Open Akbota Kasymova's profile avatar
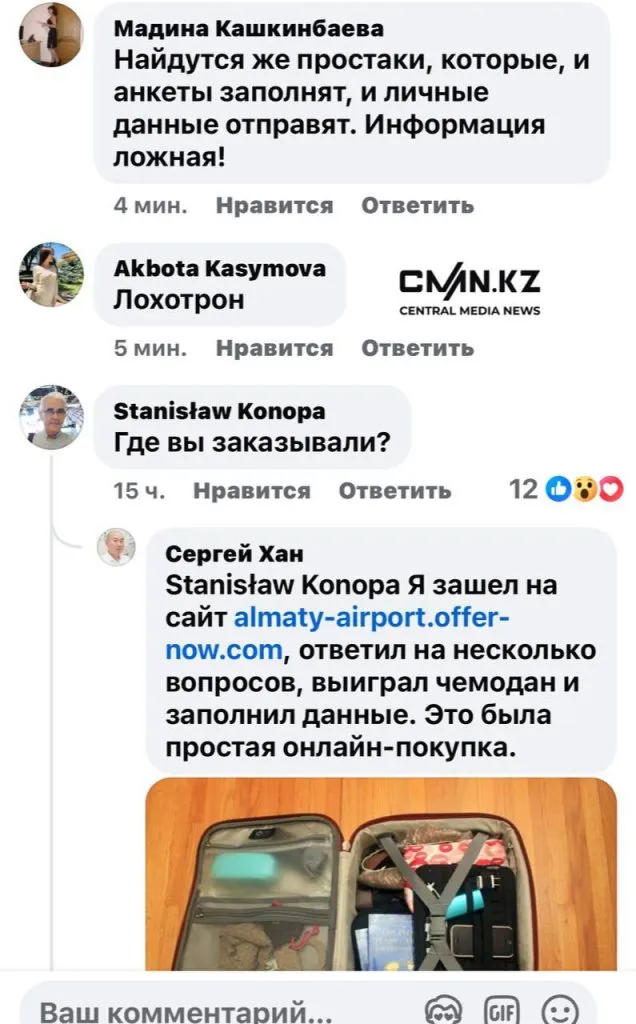 [x=50, y=274]
